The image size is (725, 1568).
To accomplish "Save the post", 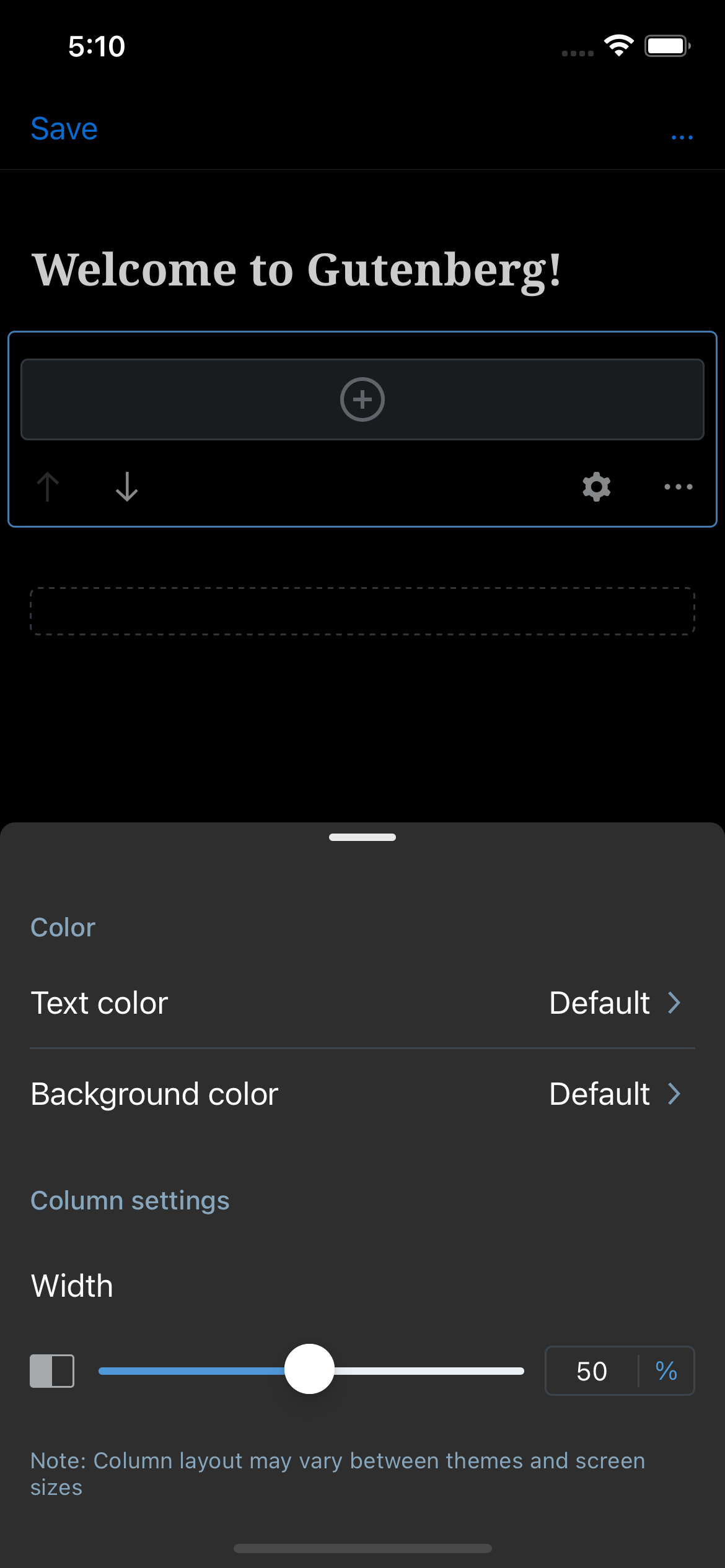I will [64, 129].
